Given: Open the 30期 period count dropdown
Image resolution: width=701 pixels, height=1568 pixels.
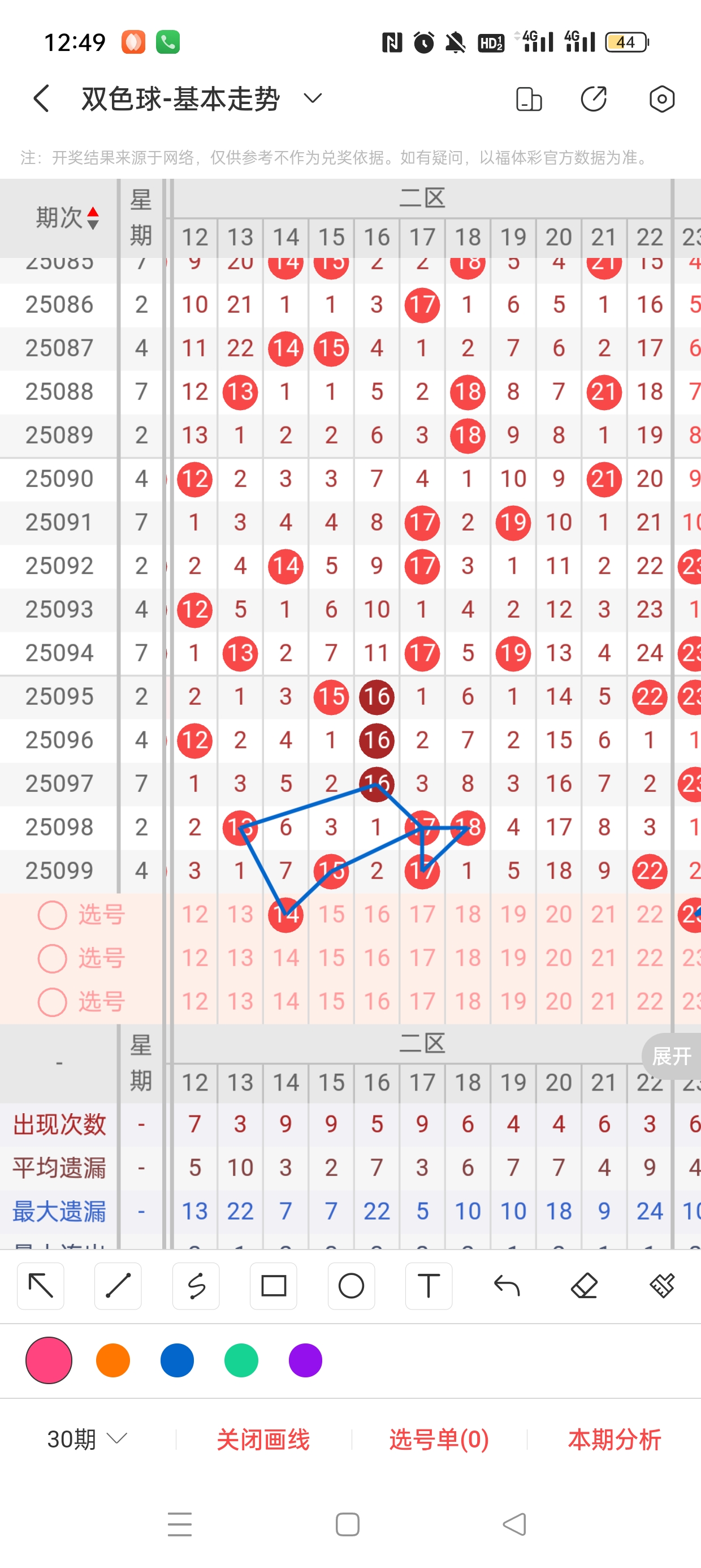Looking at the screenshot, I should [87, 1439].
